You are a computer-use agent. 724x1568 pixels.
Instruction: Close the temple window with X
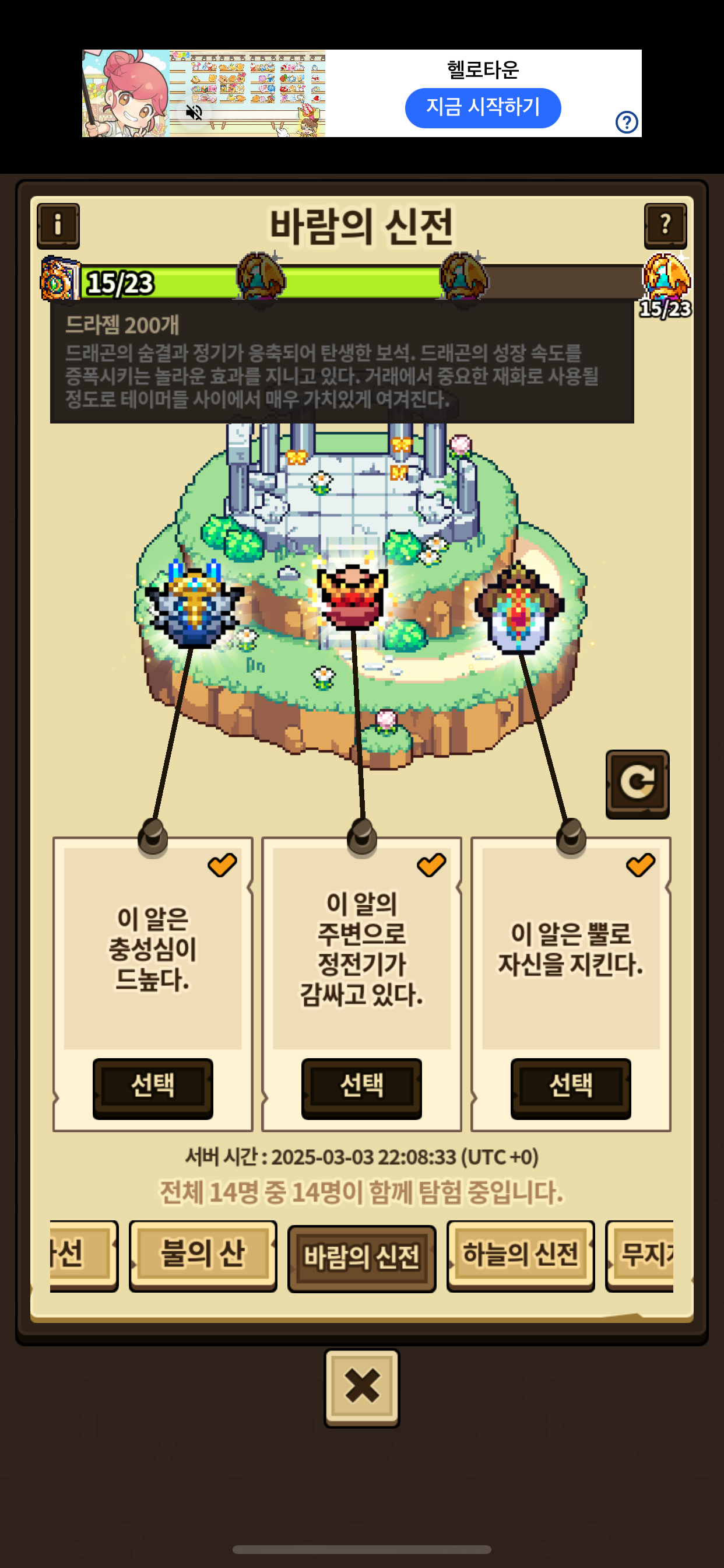(x=361, y=1387)
